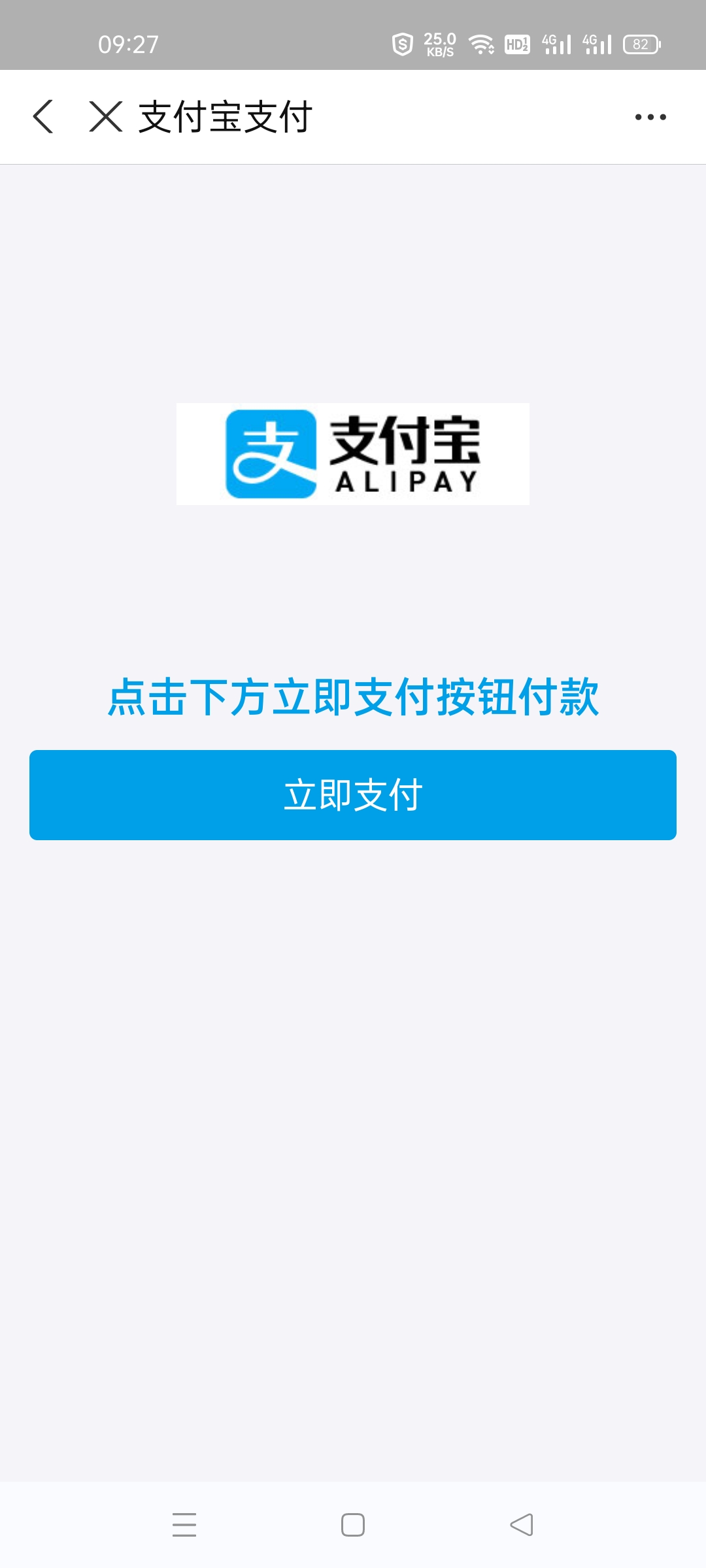The width and height of the screenshot is (706, 1568).
Task: Close the 支付宝支付 page
Action: (x=106, y=117)
